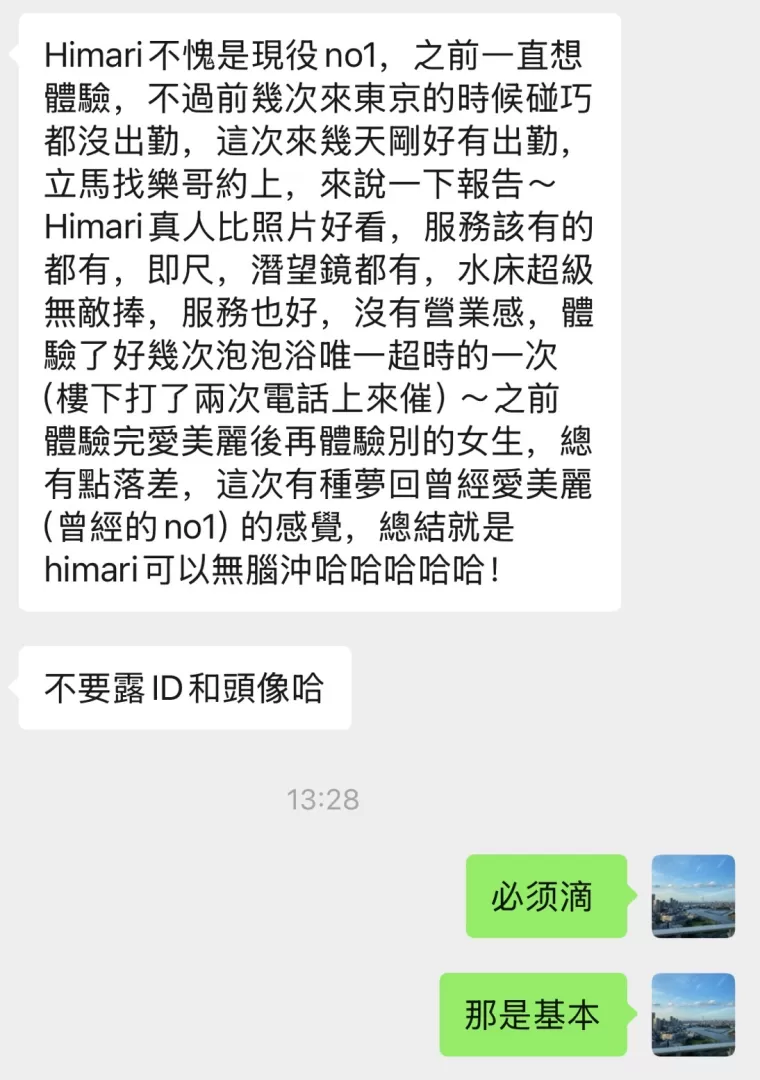This screenshot has width=760, height=1080.
Task: Tap the avatar next to 那是基本
Action: coord(693,1014)
